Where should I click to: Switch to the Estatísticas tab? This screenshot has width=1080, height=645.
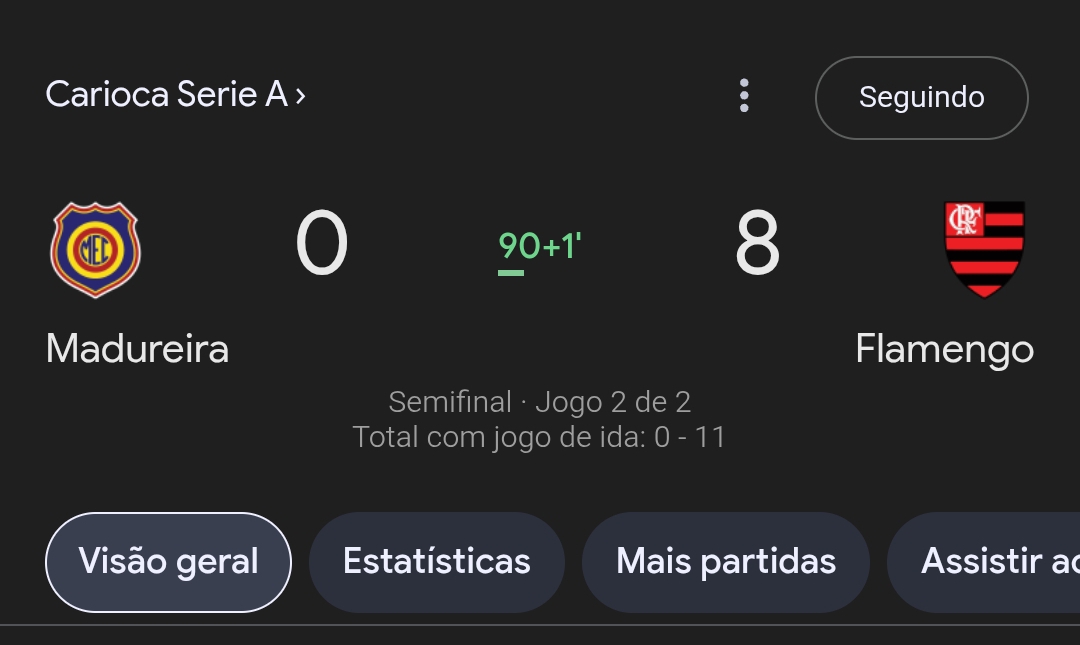click(x=436, y=561)
